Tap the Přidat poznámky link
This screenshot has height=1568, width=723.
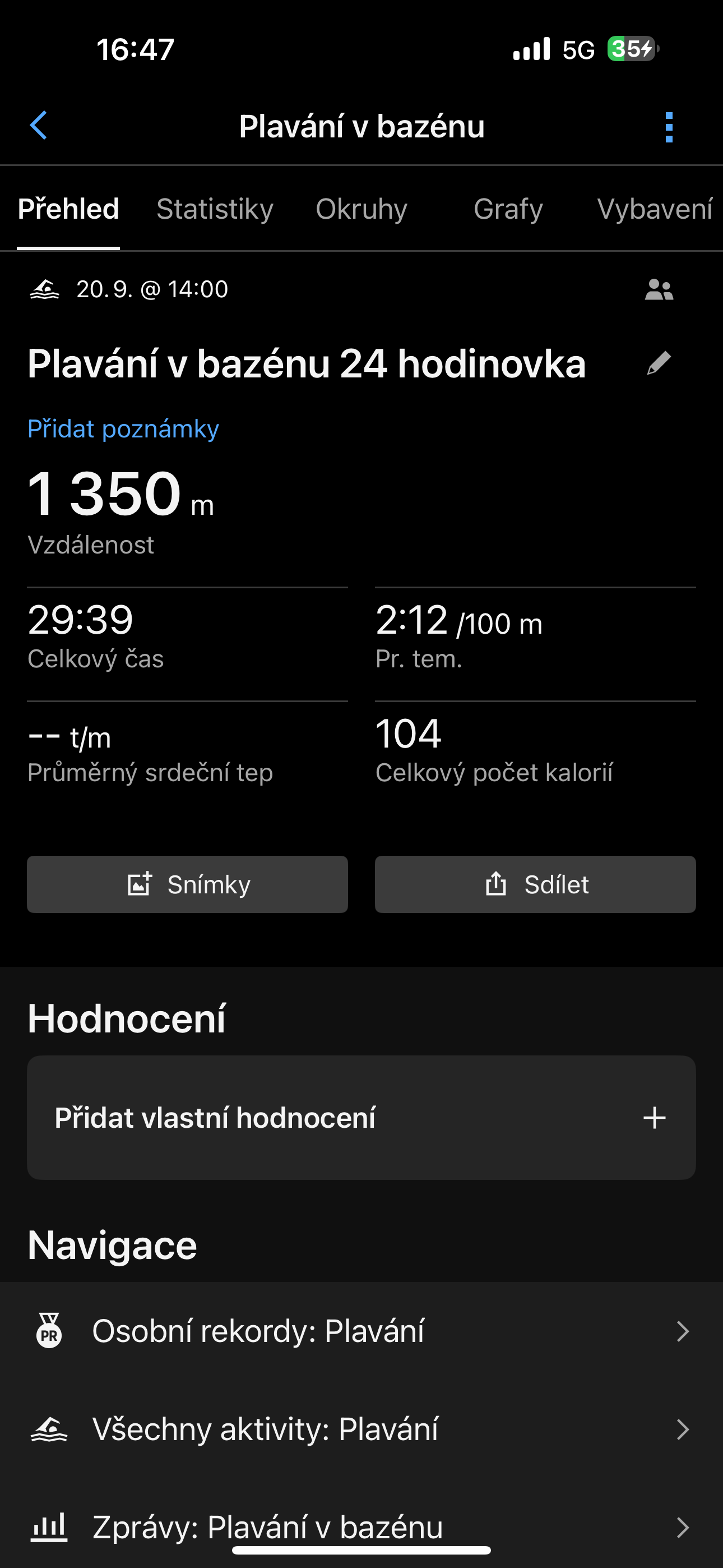(123, 429)
